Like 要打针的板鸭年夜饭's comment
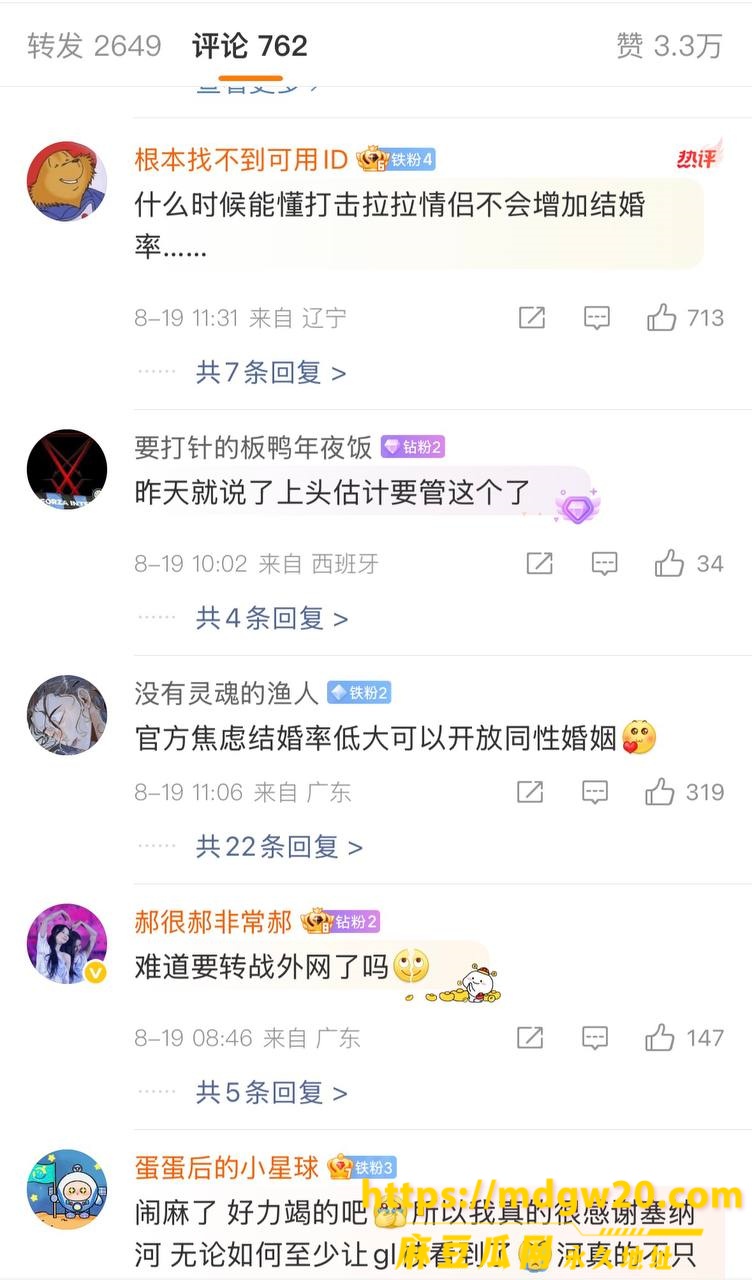This screenshot has width=752, height=1280. coord(689,564)
